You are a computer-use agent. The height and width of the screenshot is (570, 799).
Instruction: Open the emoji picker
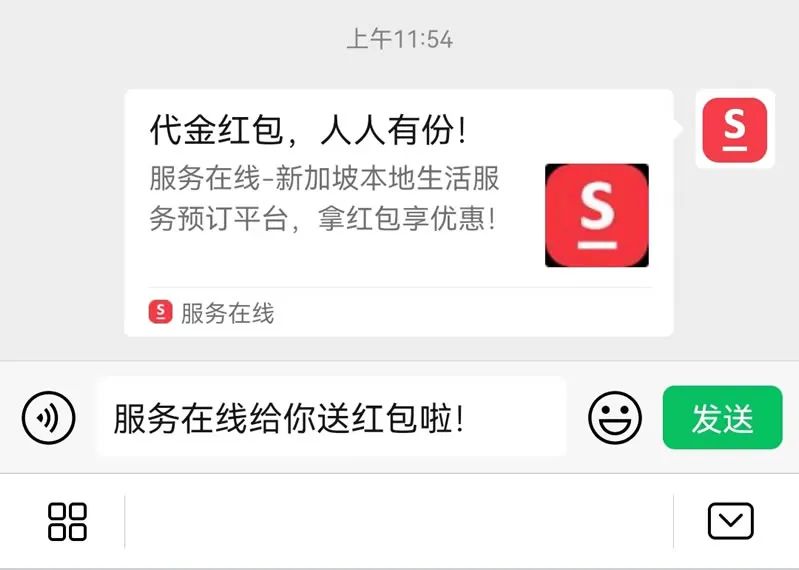(614, 418)
